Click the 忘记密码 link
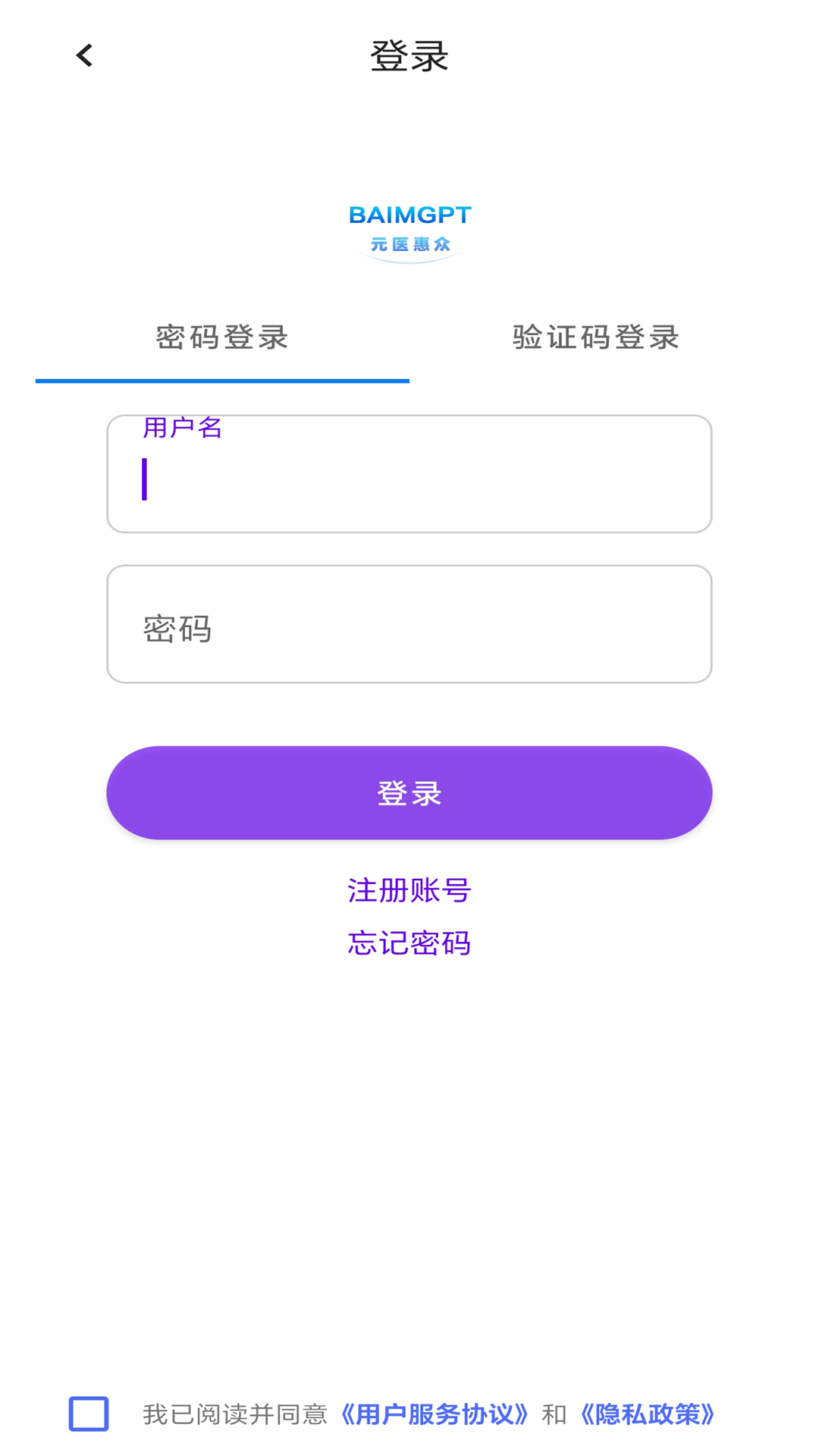Image resolution: width=819 pixels, height=1456 pixels. coord(410,943)
